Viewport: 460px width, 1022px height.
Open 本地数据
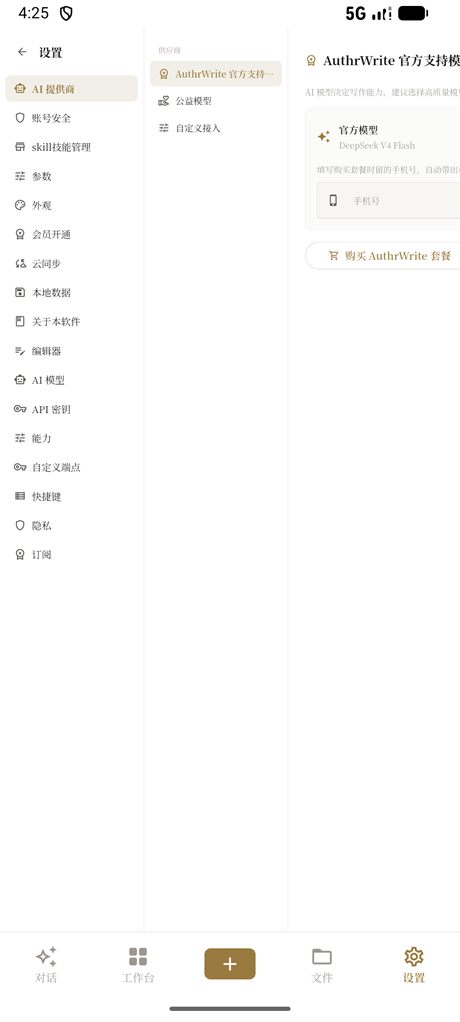tap(72, 293)
